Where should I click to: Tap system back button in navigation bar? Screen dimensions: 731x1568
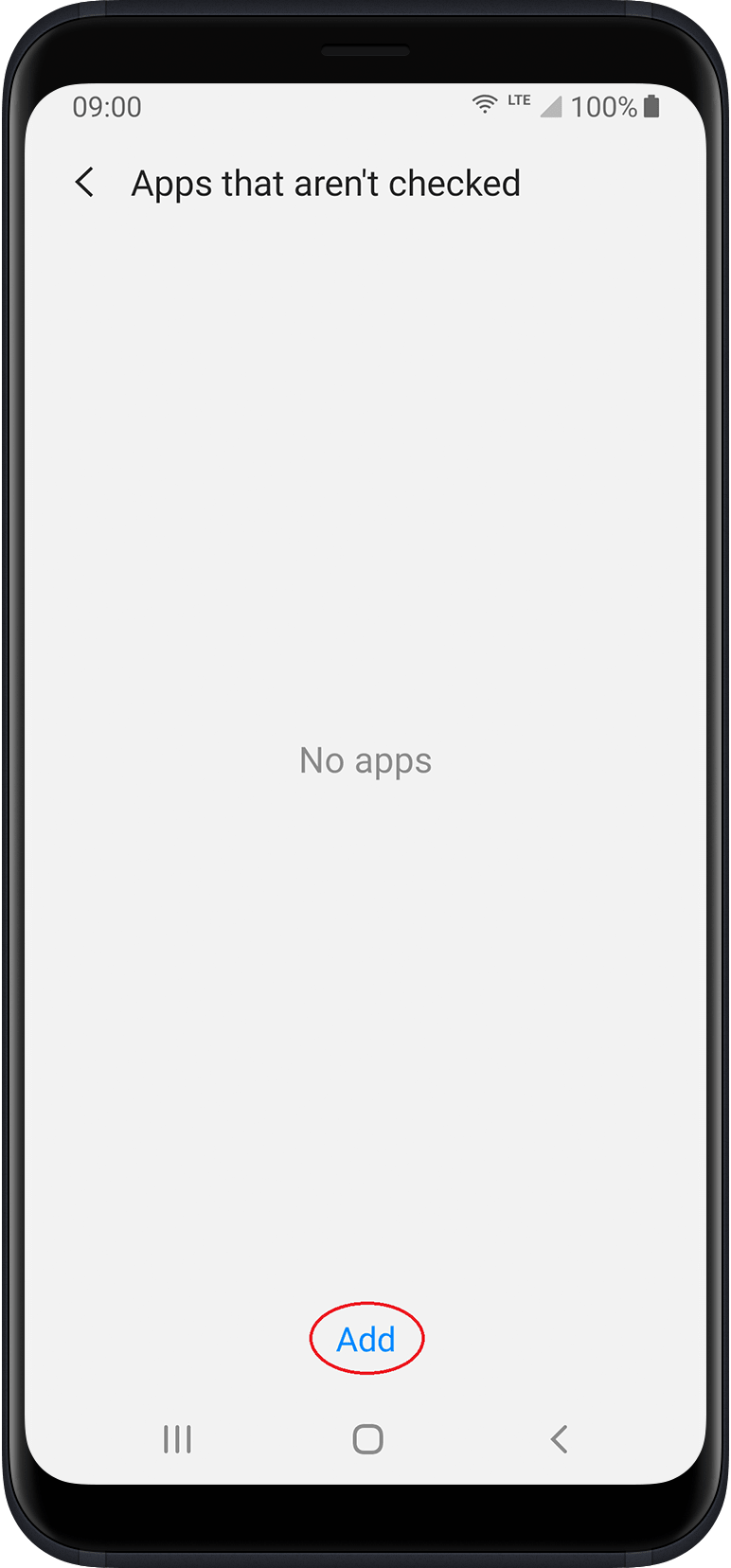point(559,1439)
